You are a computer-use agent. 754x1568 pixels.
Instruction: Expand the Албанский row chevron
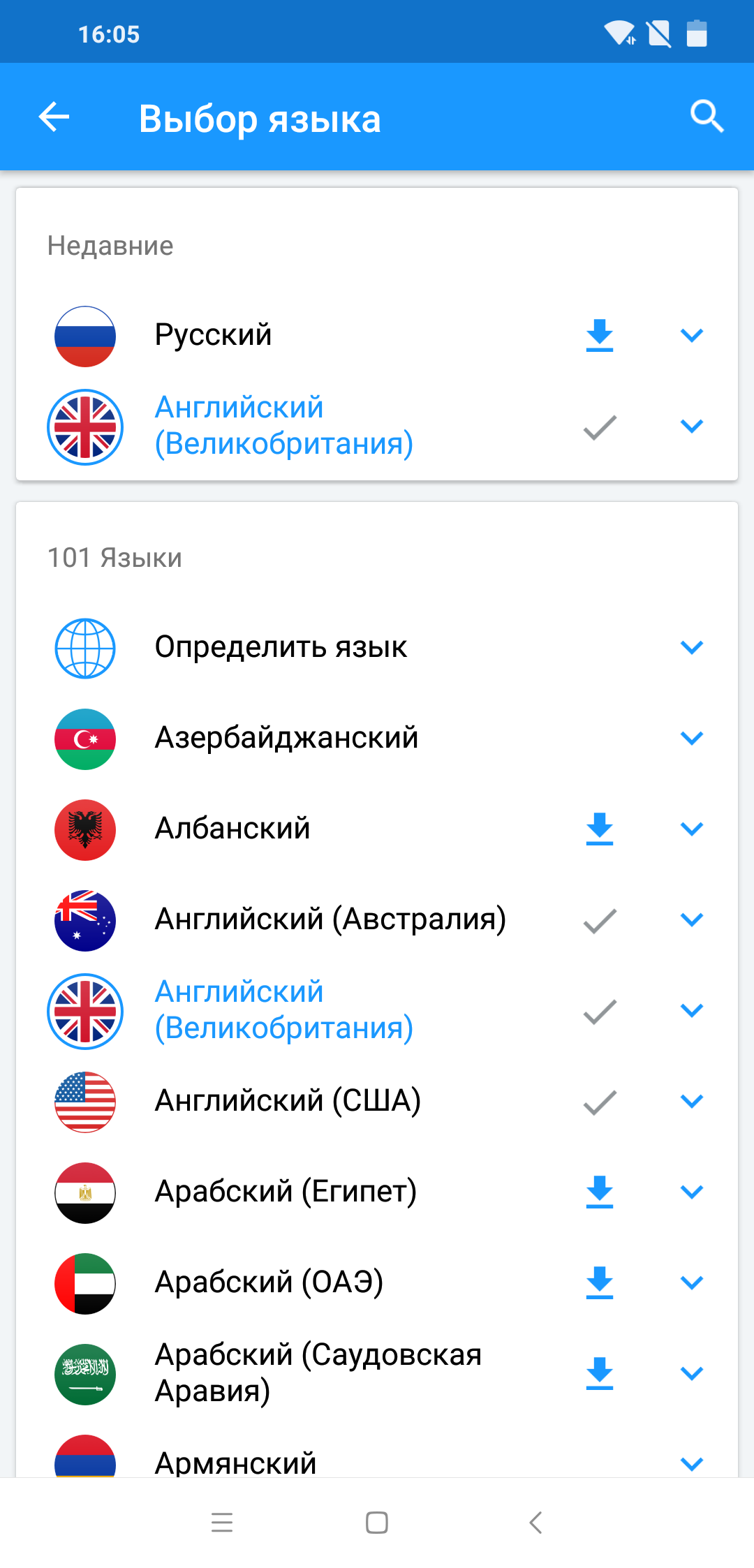click(x=692, y=829)
